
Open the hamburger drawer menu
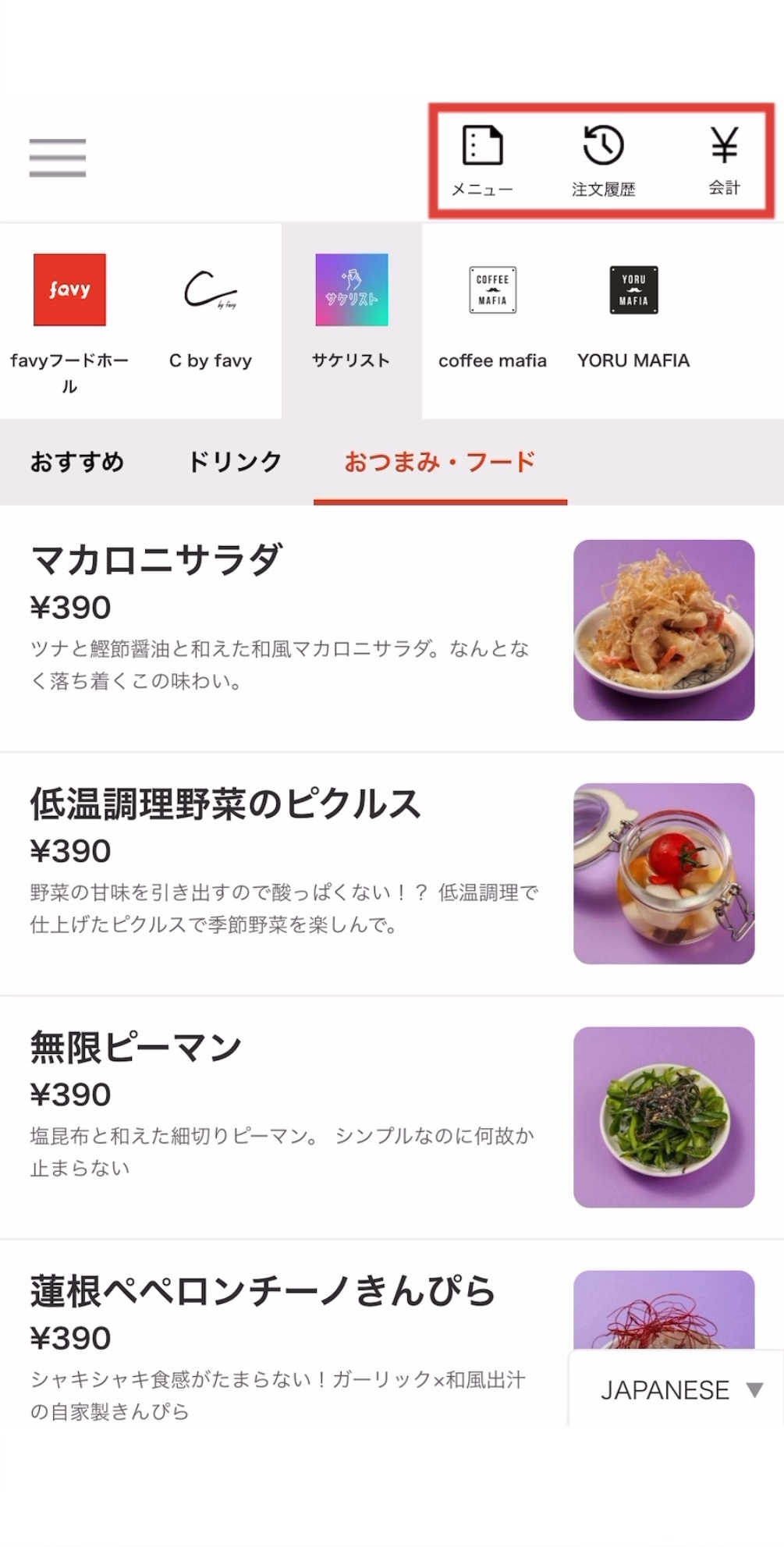[x=57, y=158]
